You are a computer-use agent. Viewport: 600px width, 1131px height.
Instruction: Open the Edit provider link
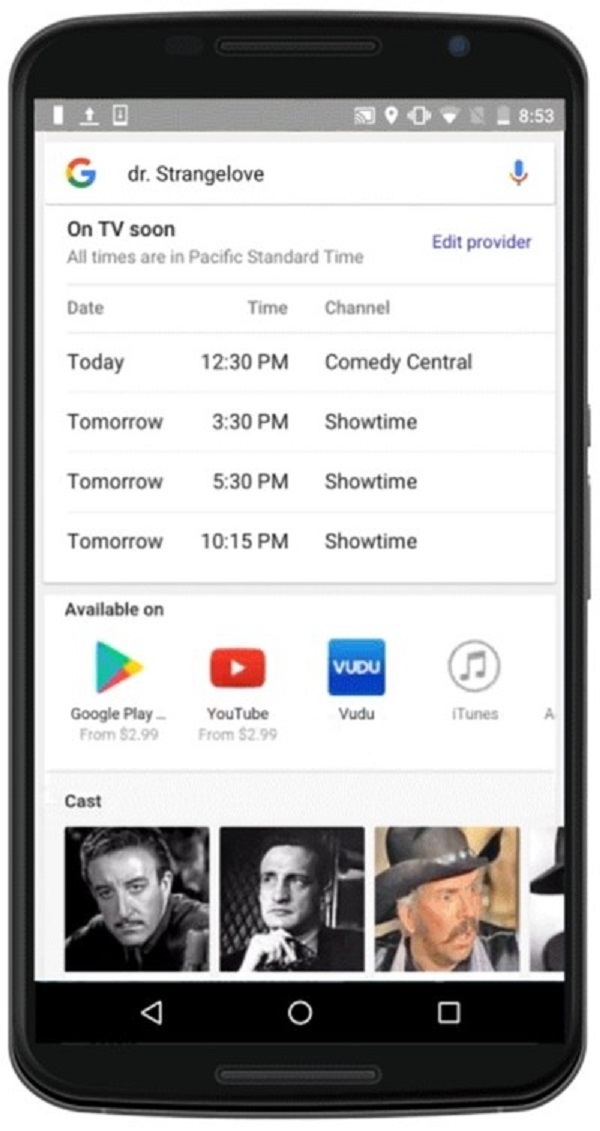(x=481, y=242)
